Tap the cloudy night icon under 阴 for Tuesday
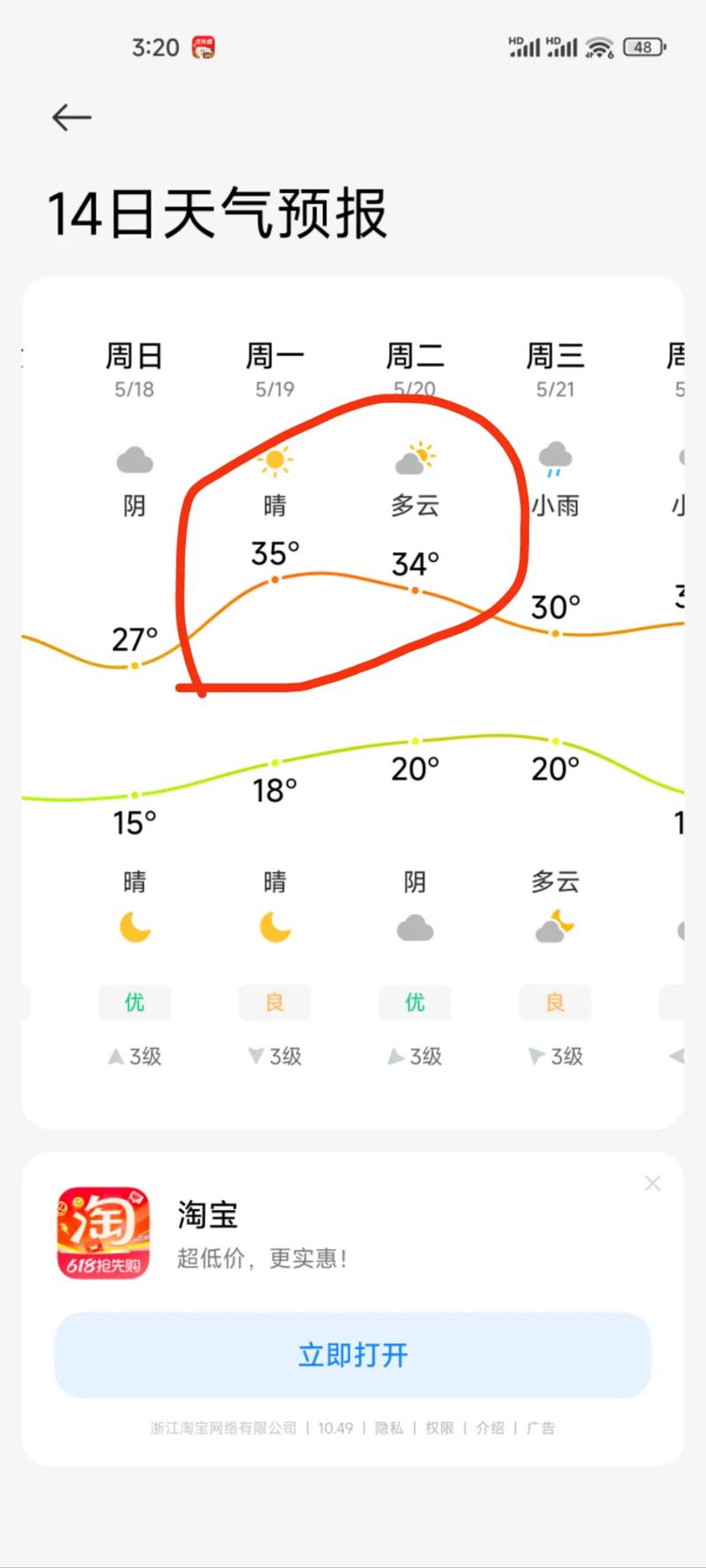 pyautogui.click(x=415, y=928)
